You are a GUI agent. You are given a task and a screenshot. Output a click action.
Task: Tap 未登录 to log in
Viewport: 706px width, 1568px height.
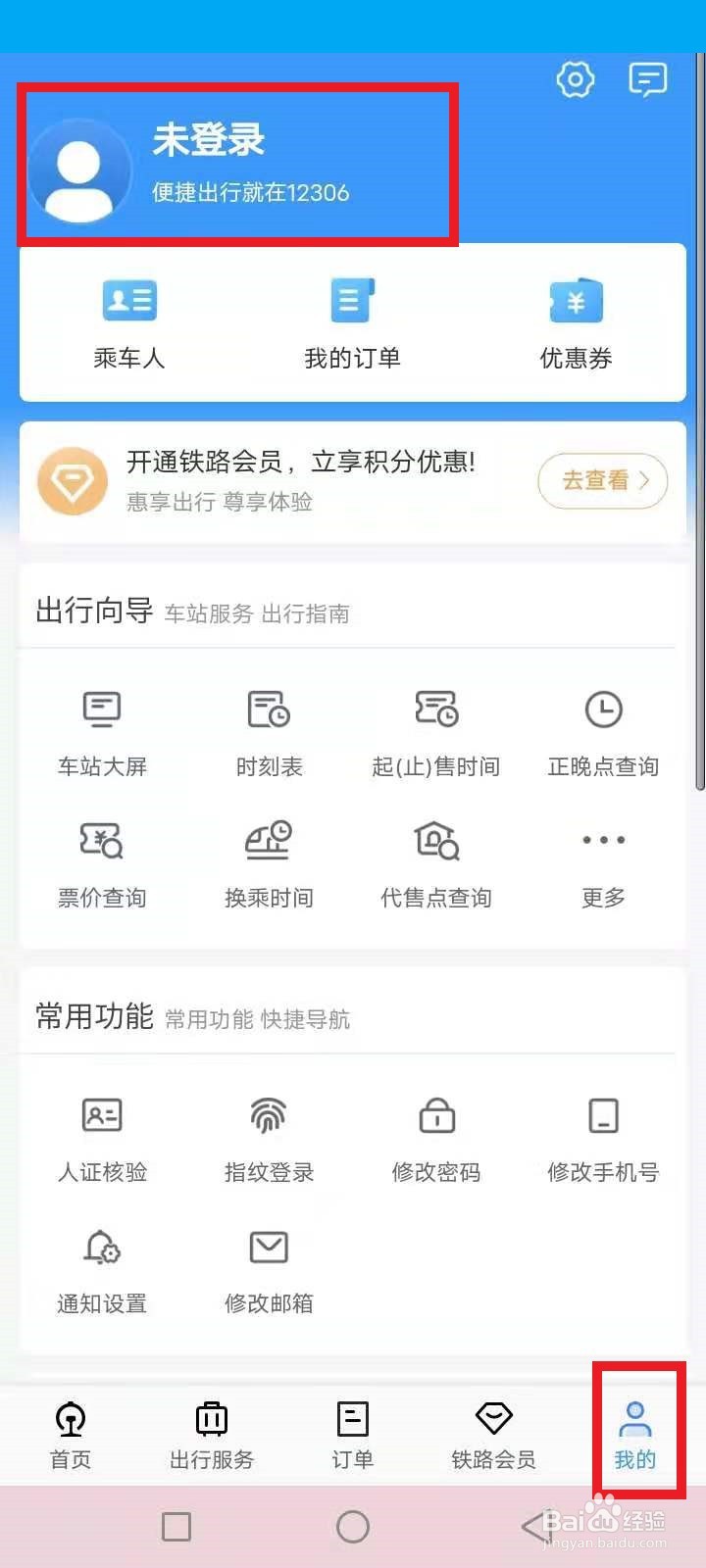coord(209,141)
